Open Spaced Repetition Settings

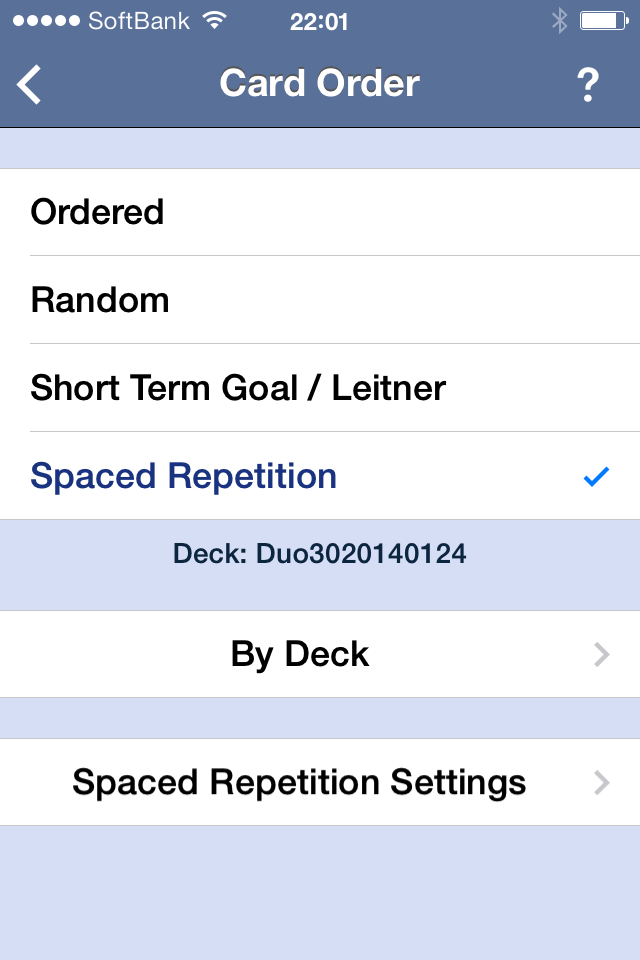pyautogui.click(x=320, y=782)
